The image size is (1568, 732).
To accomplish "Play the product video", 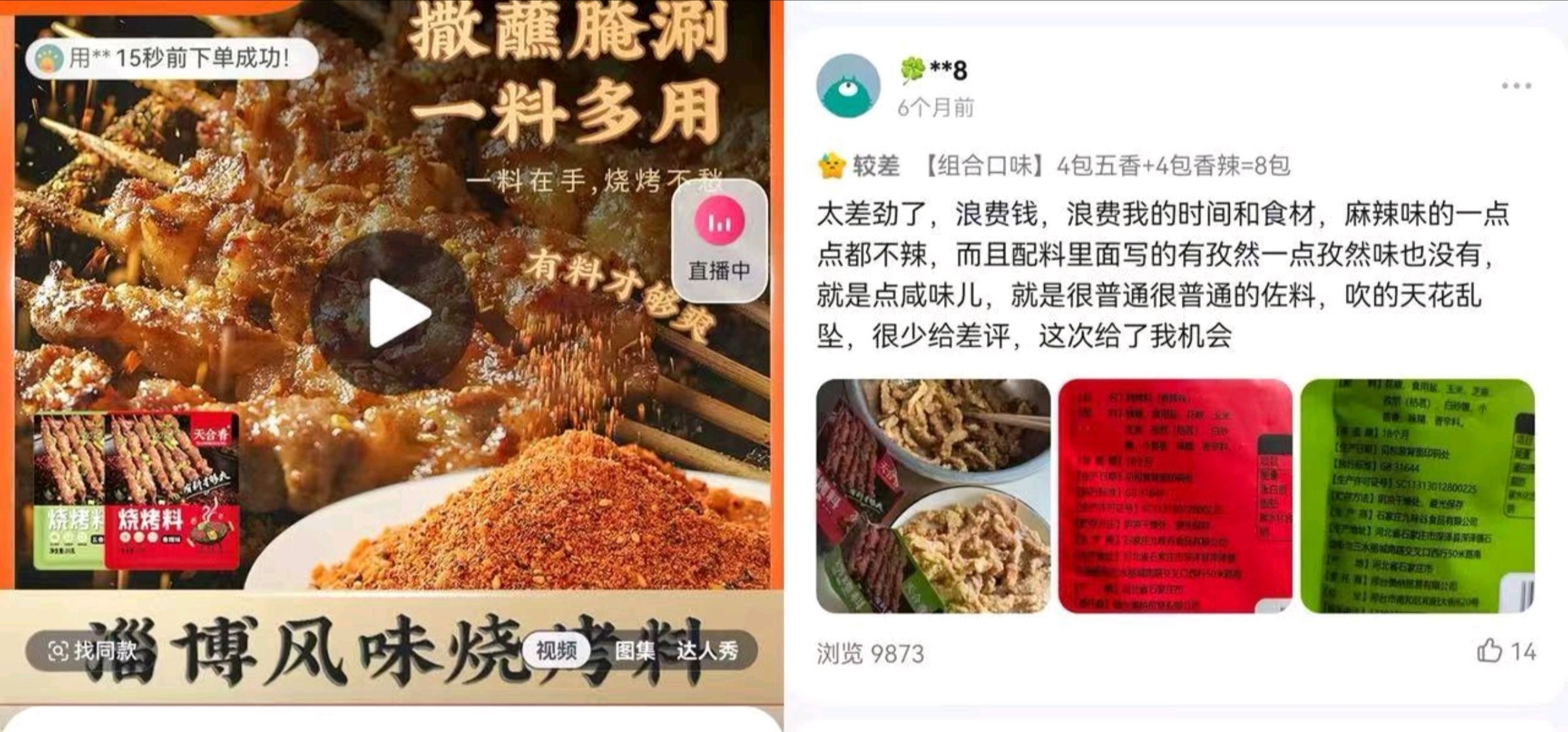I will [x=391, y=312].
